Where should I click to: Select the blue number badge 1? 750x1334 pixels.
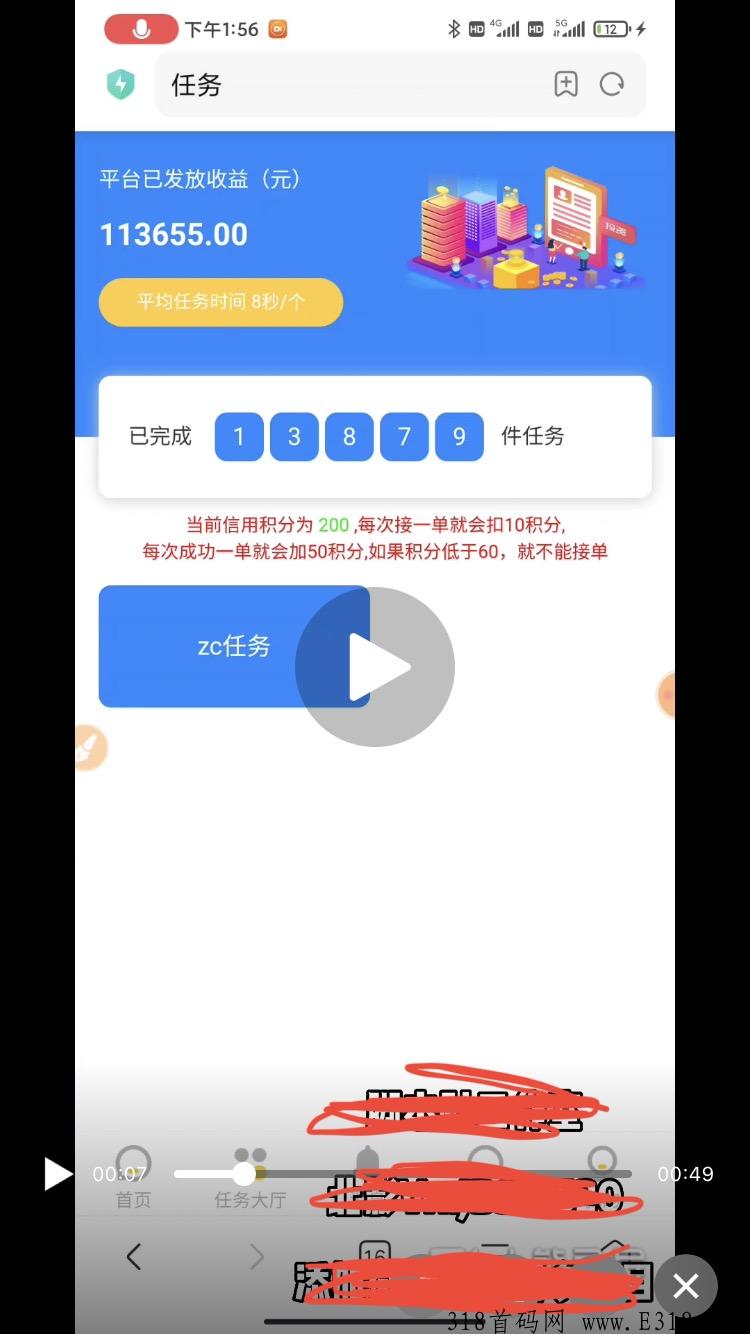[238, 436]
